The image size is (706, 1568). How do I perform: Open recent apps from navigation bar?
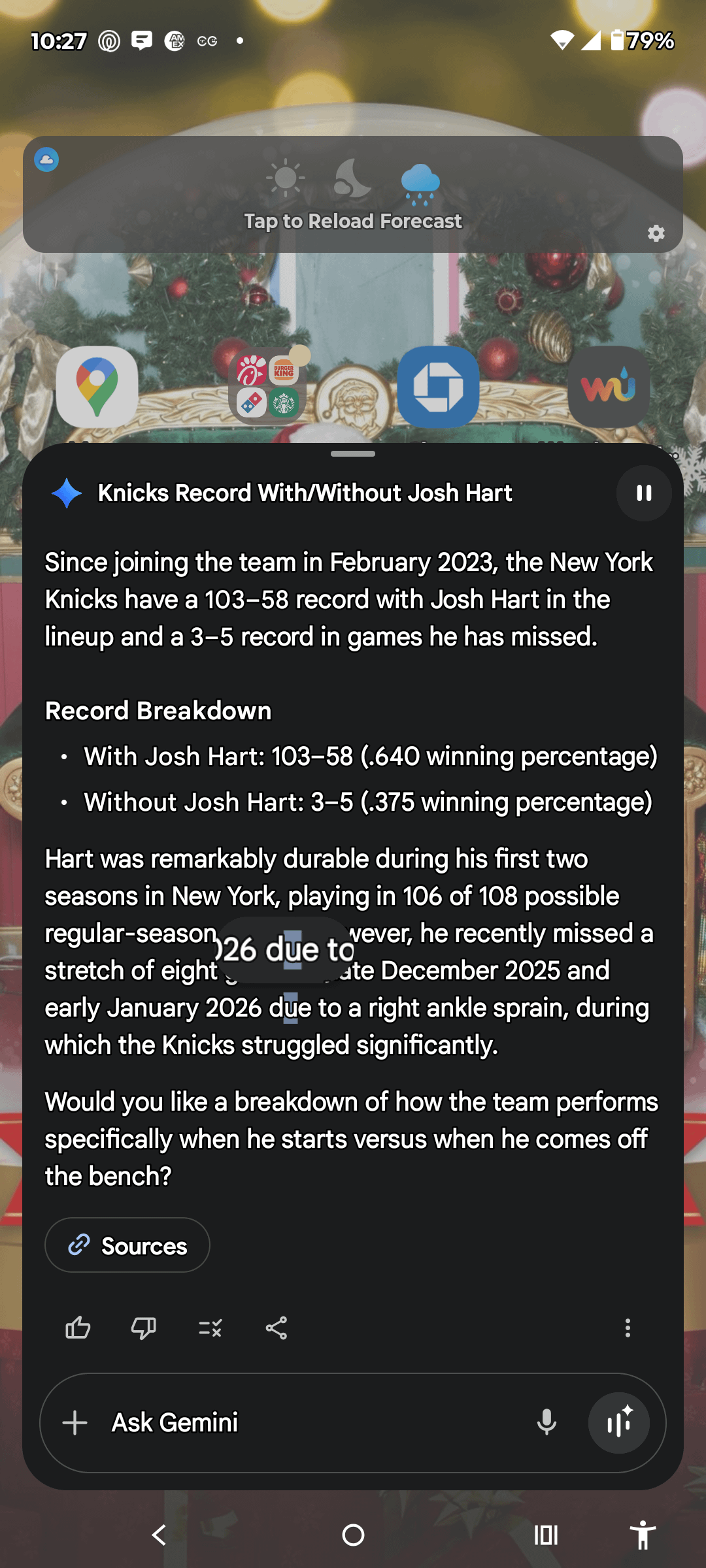pyautogui.click(x=546, y=1535)
